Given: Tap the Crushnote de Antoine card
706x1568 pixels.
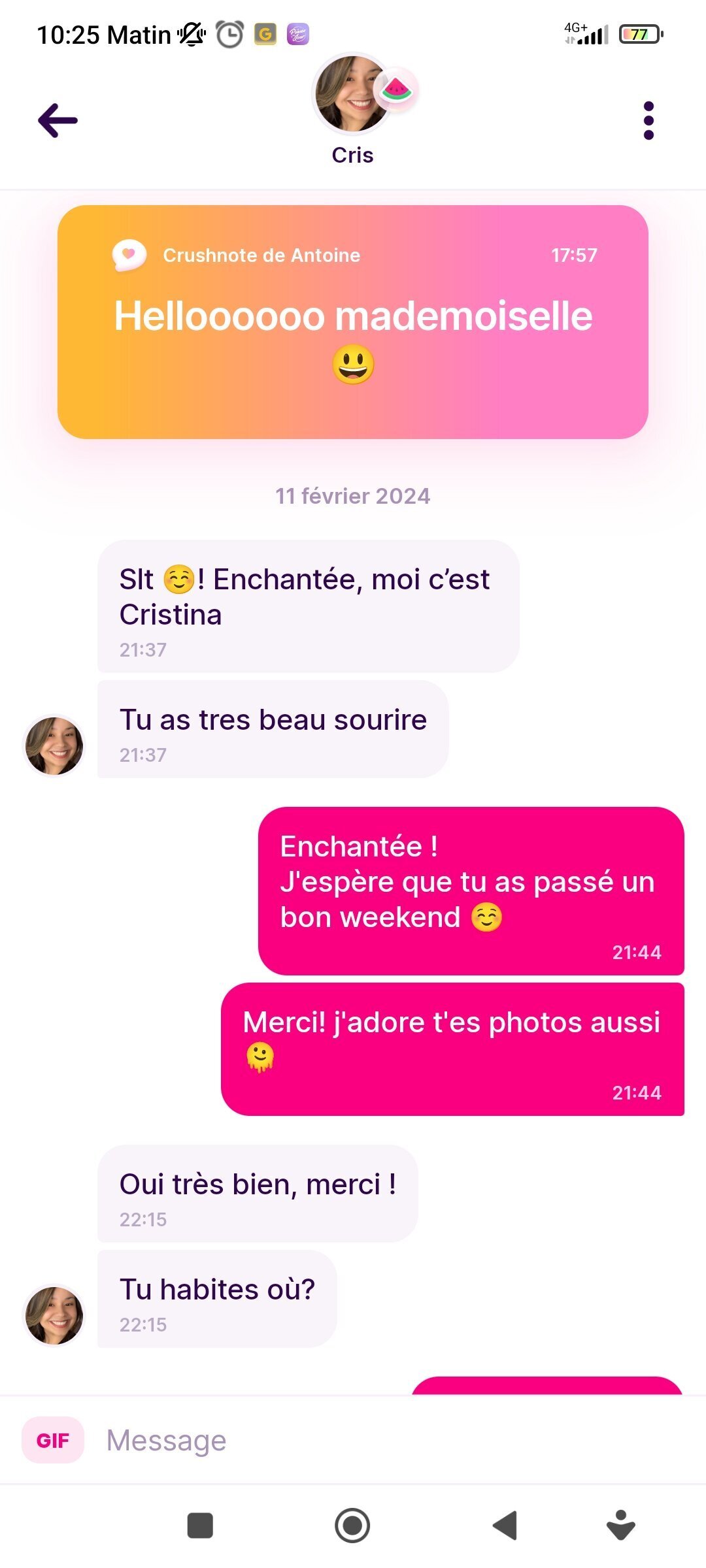Looking at the screenshot, I should click(x=353, y=322).
